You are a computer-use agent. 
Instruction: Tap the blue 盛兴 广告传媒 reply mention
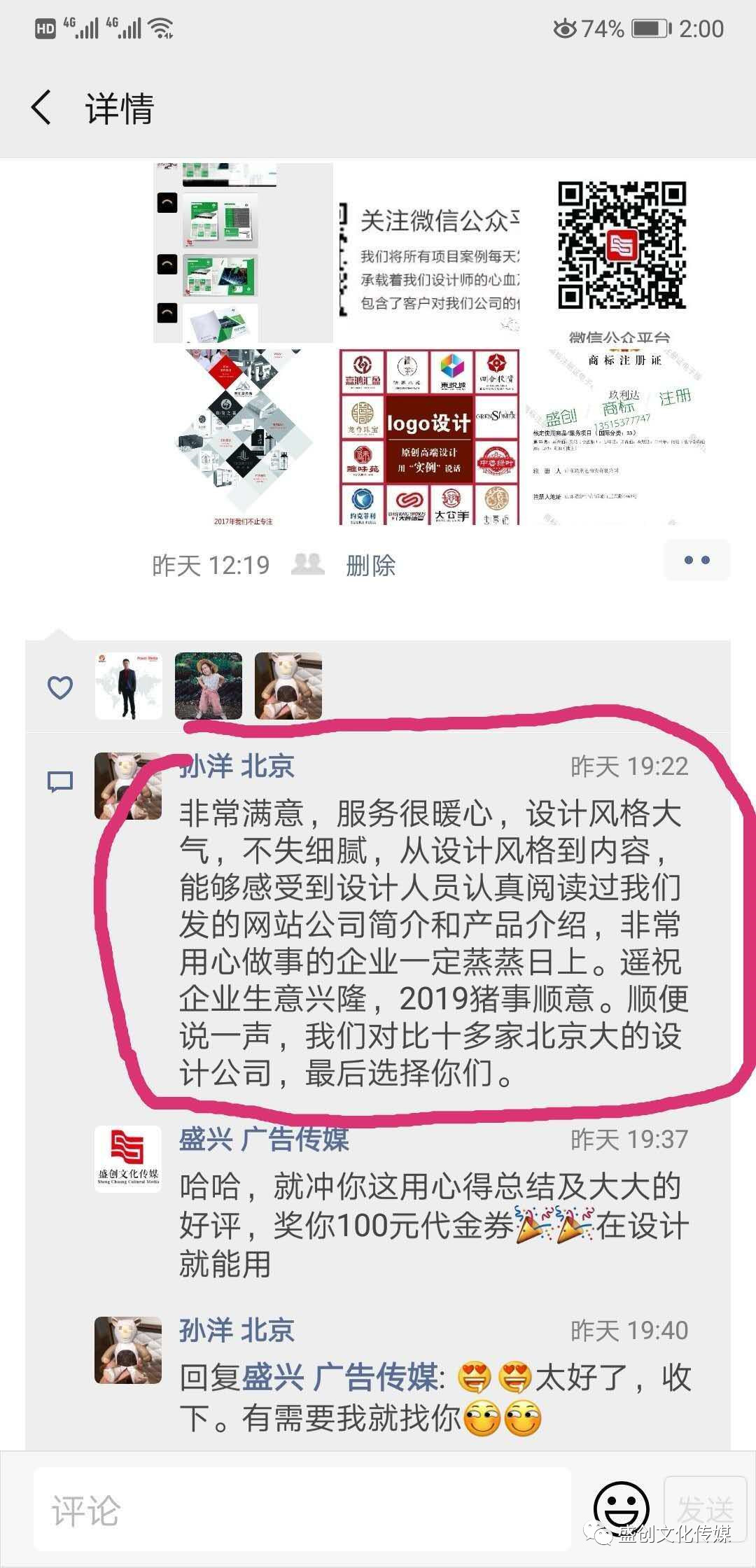339,1378
